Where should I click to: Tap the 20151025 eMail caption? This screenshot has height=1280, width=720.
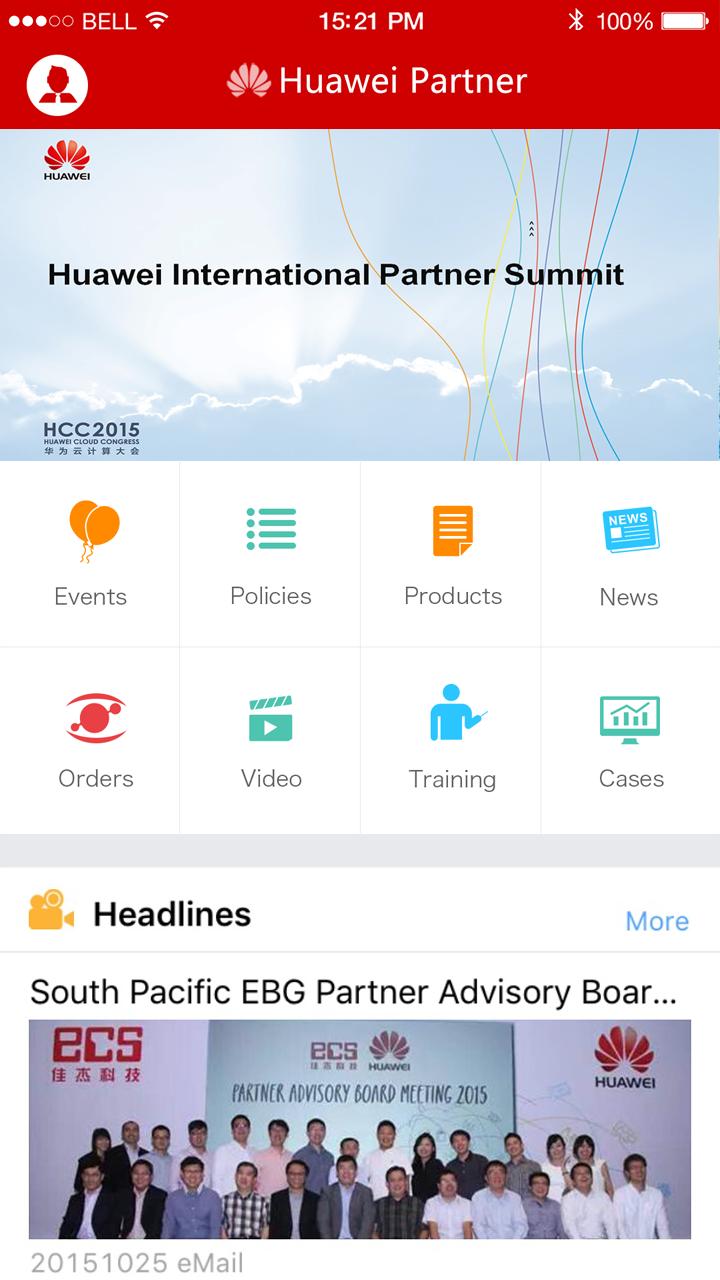point(135,1262)
